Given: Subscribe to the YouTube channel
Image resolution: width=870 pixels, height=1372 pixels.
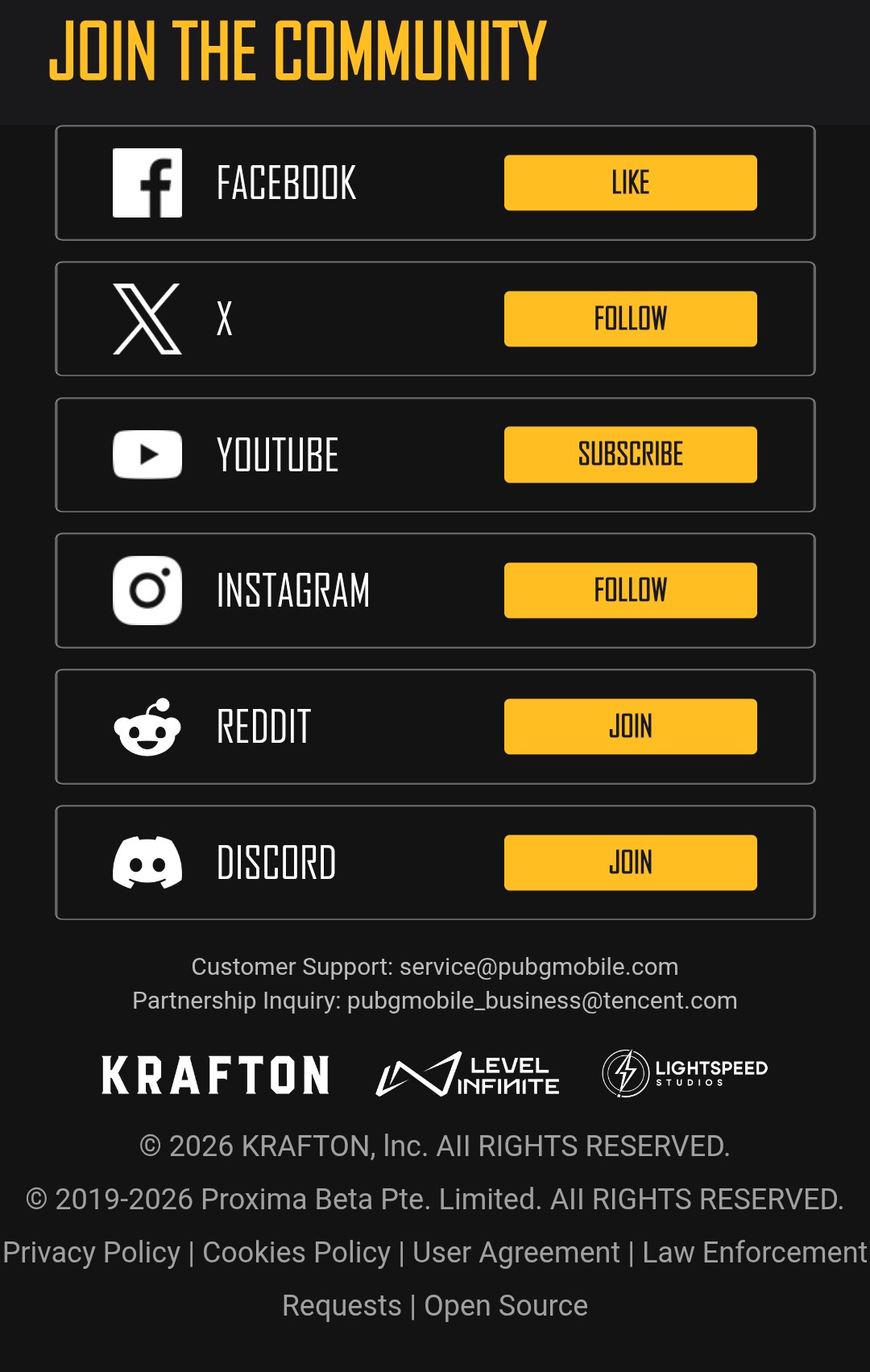Looking at the screenshot, I should [x=630, y=454].
